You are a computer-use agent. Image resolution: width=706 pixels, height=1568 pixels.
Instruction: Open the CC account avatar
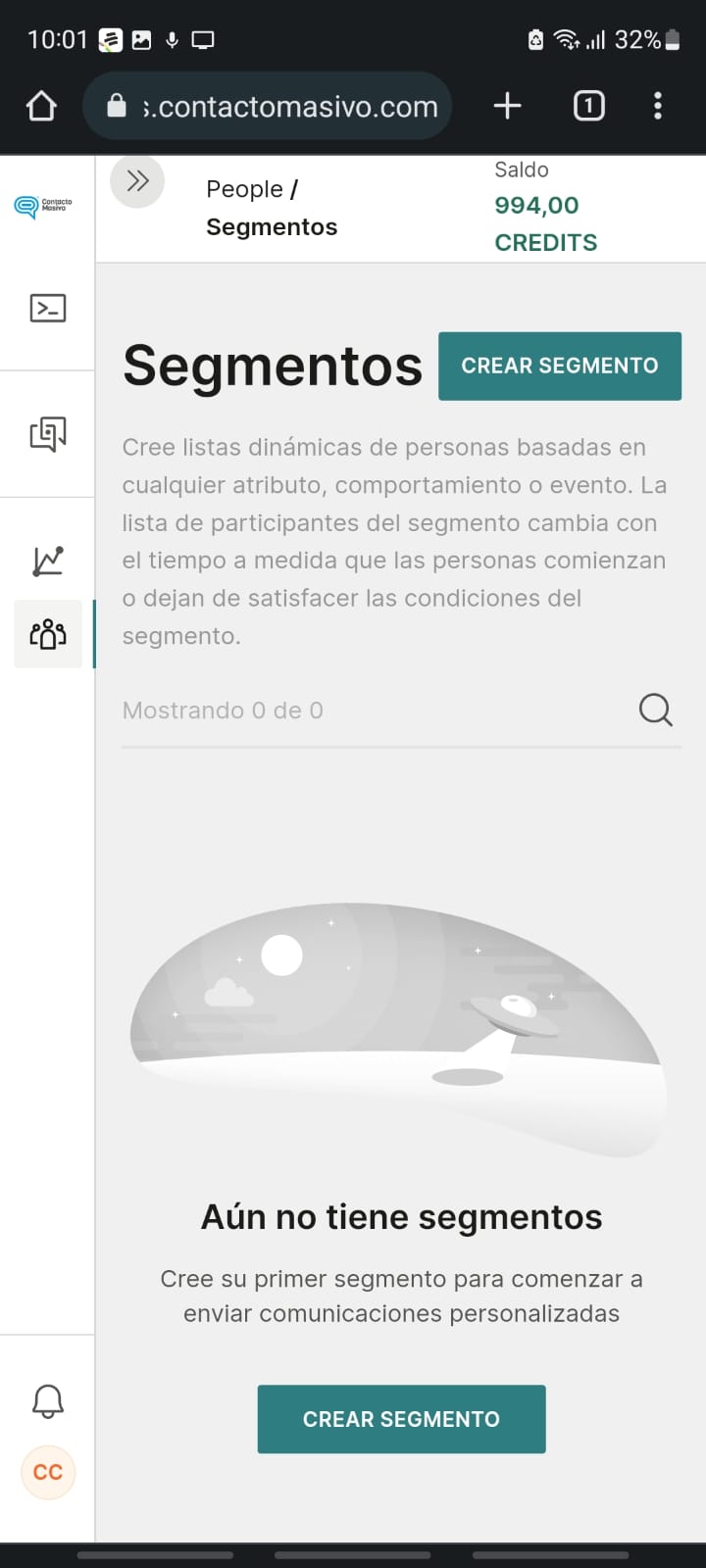[48, 1472]
